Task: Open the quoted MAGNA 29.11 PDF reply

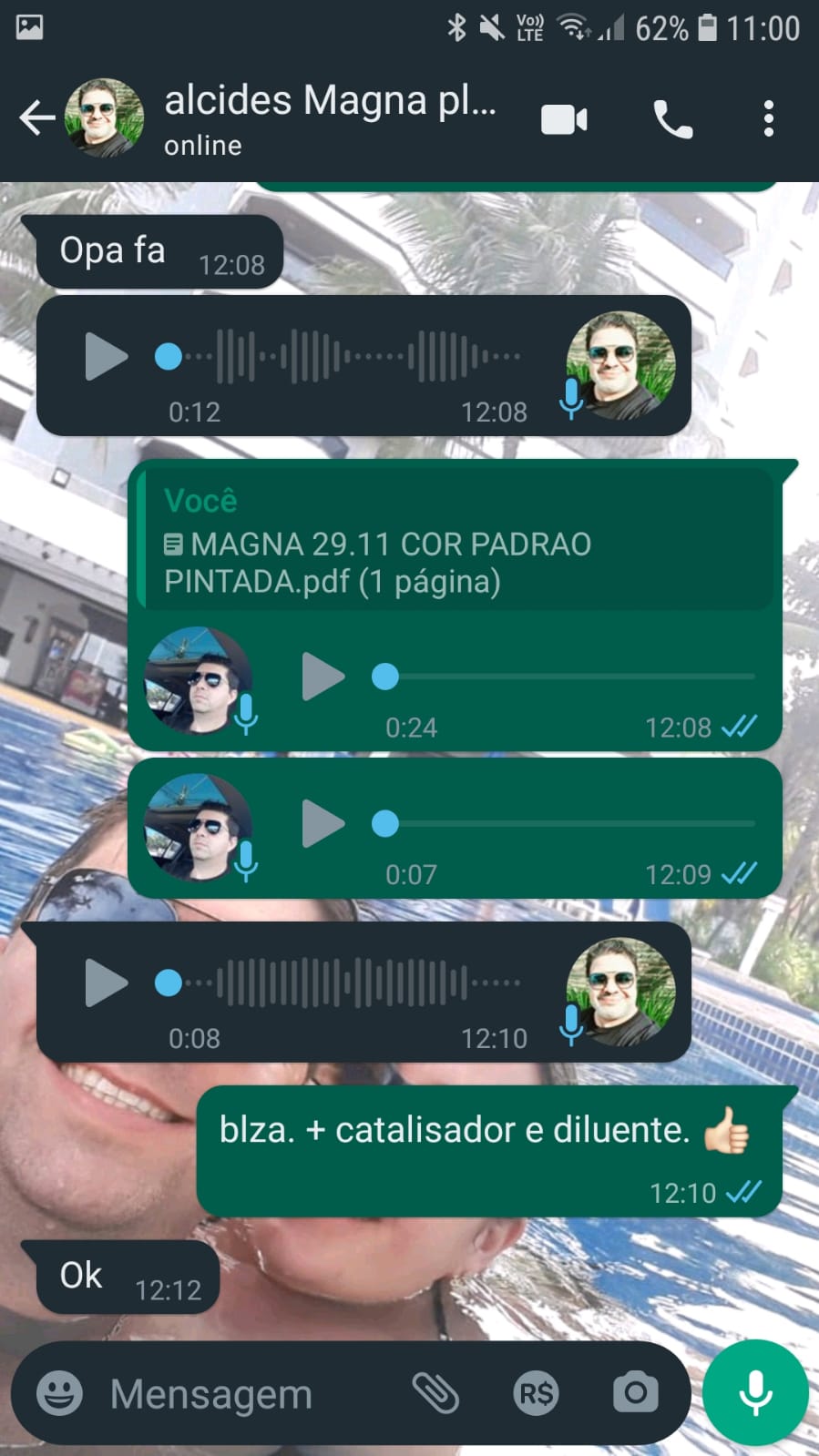Action: point(456,543)
